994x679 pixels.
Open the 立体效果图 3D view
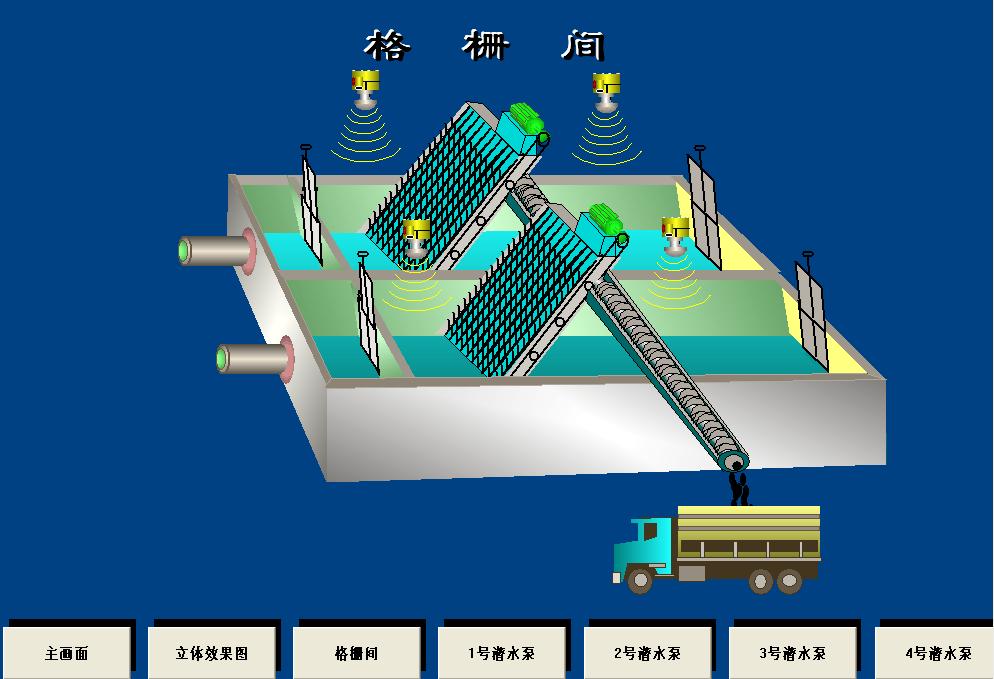coord(211,653)
